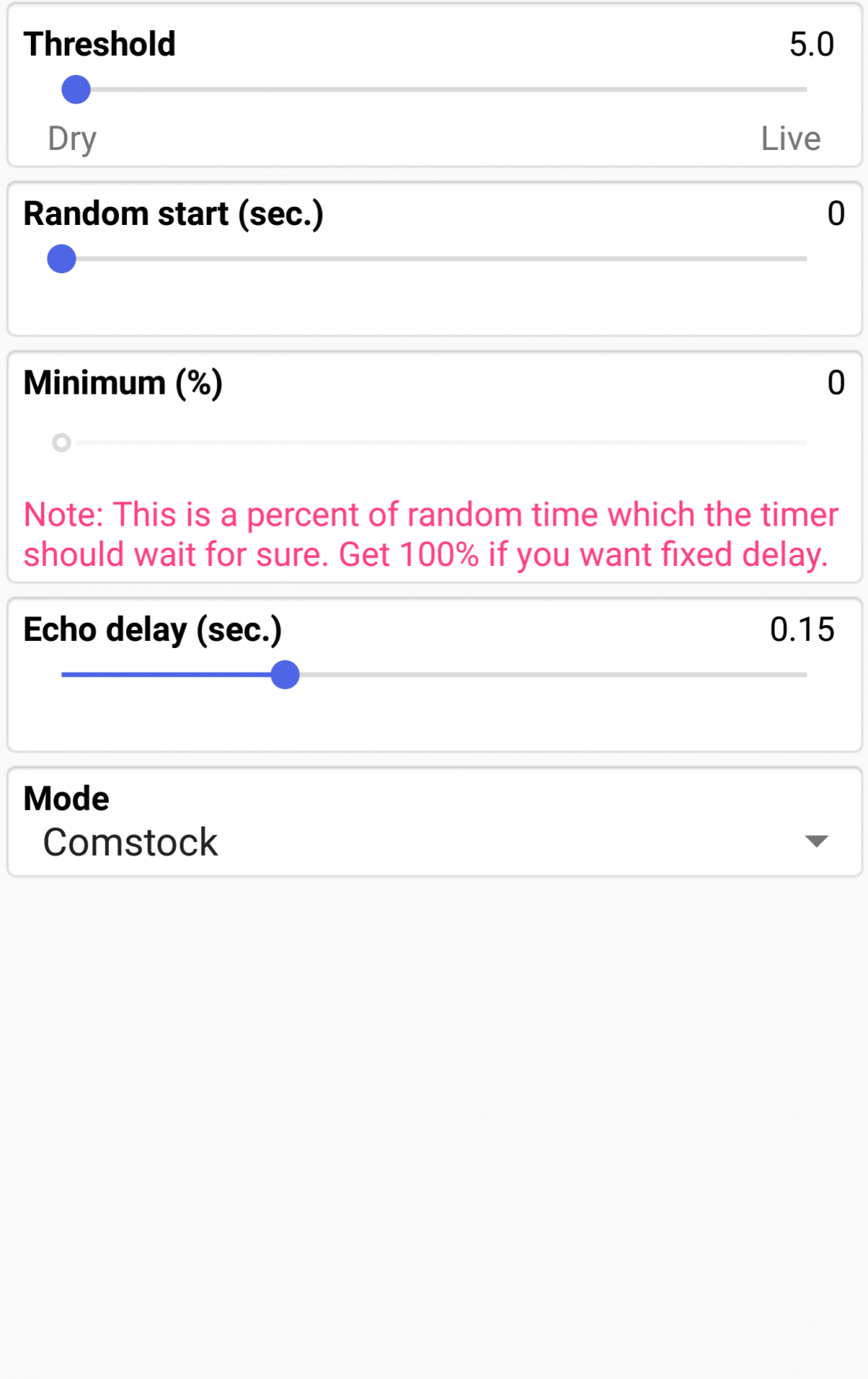Tap the Random start slider track
The height and width of the screenshot is (1379, 868).
click(x=434, y=259)
